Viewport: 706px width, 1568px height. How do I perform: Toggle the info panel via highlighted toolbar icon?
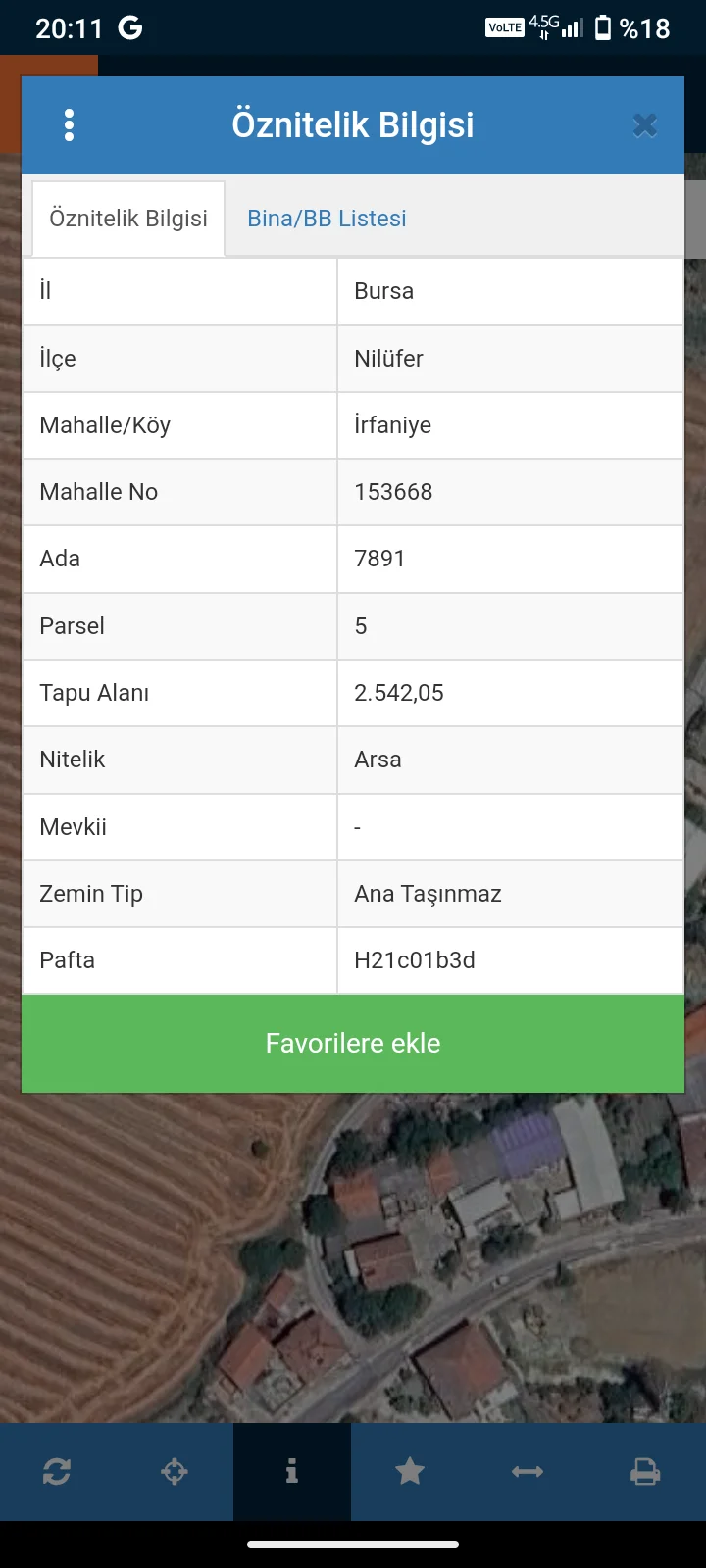tap(291, 1471)
